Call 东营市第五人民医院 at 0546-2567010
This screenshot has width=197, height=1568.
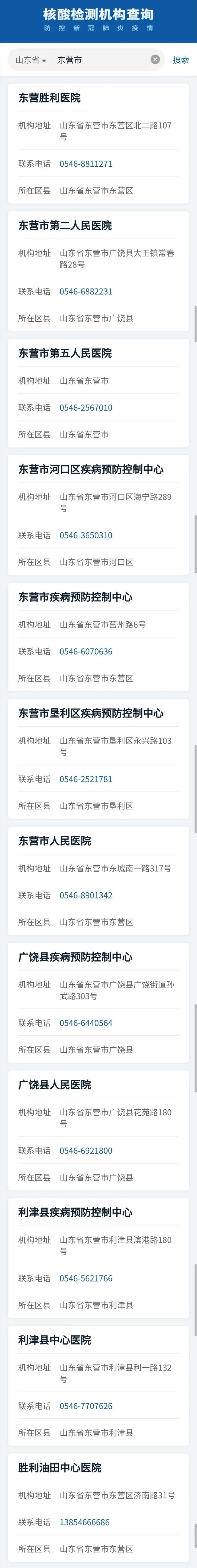pyautogui.click(x=86, y=408)
